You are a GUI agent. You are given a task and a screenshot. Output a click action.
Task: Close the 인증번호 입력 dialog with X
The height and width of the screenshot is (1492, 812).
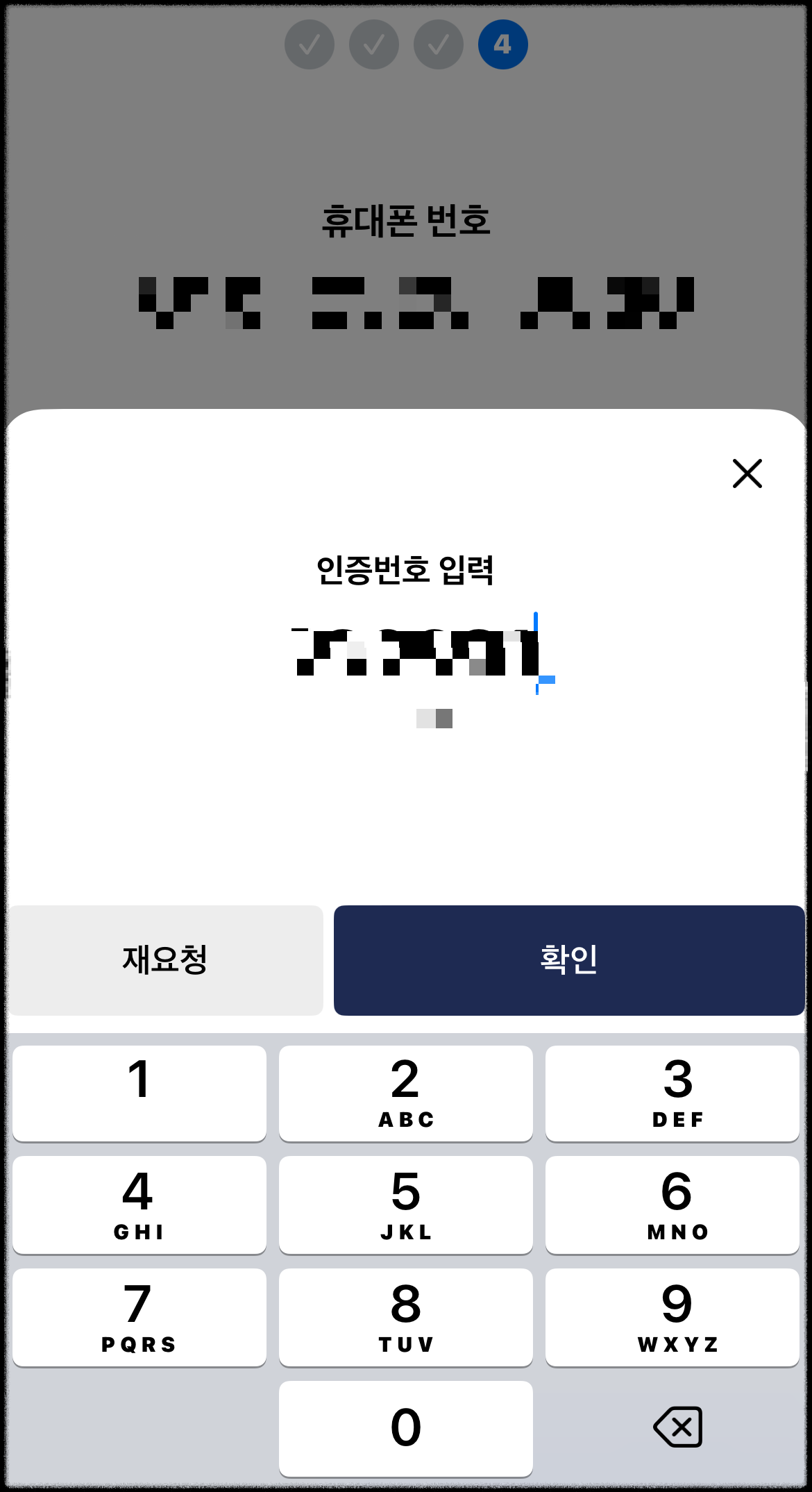(x=747, y=474)
